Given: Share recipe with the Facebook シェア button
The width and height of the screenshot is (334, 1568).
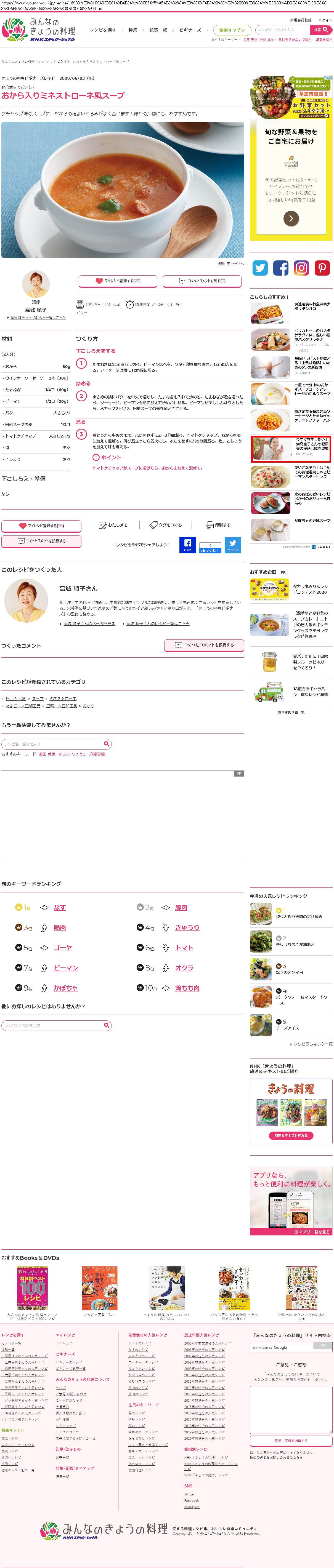Looking at the screenshot, I should click(x=187, y=544).
